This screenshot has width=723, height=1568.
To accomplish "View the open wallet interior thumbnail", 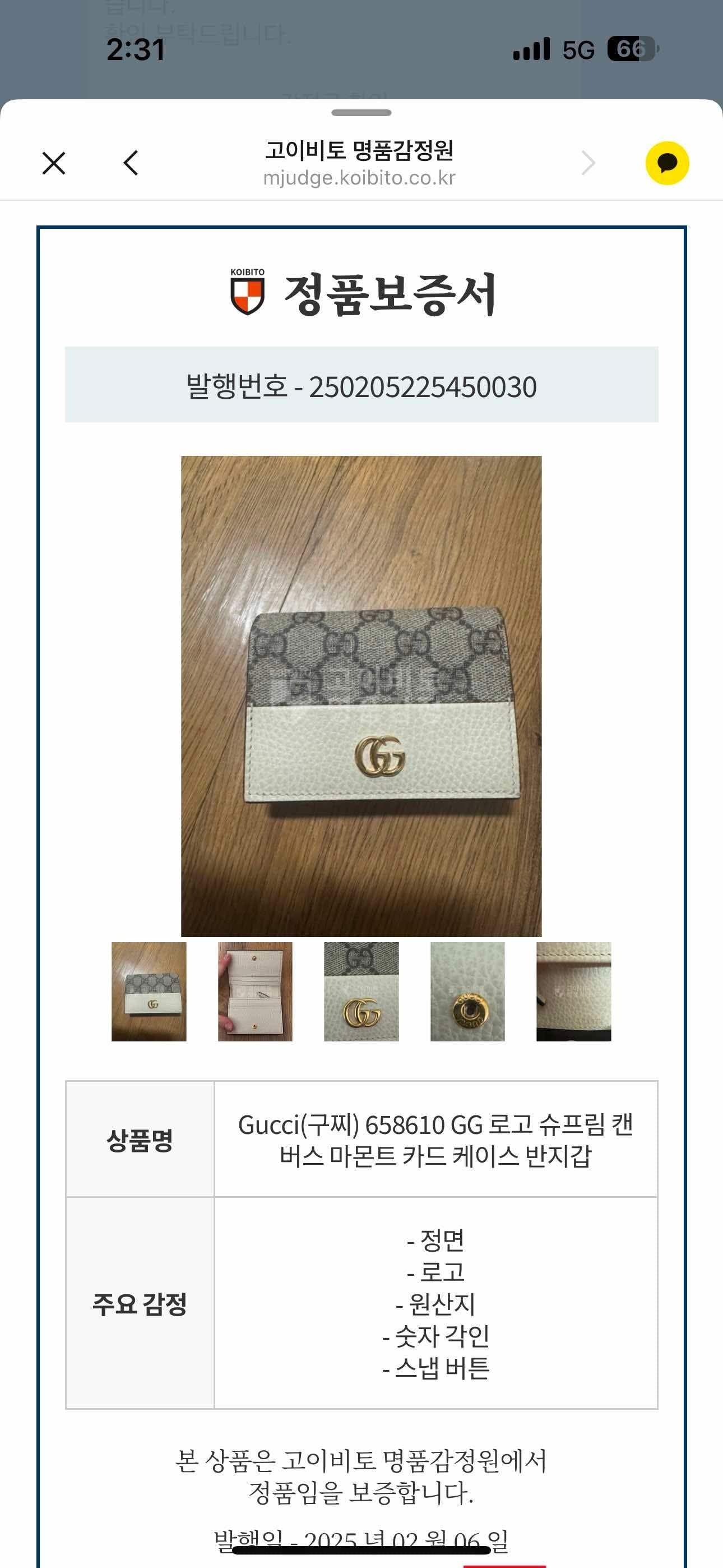I will click(x=255, y=991).
